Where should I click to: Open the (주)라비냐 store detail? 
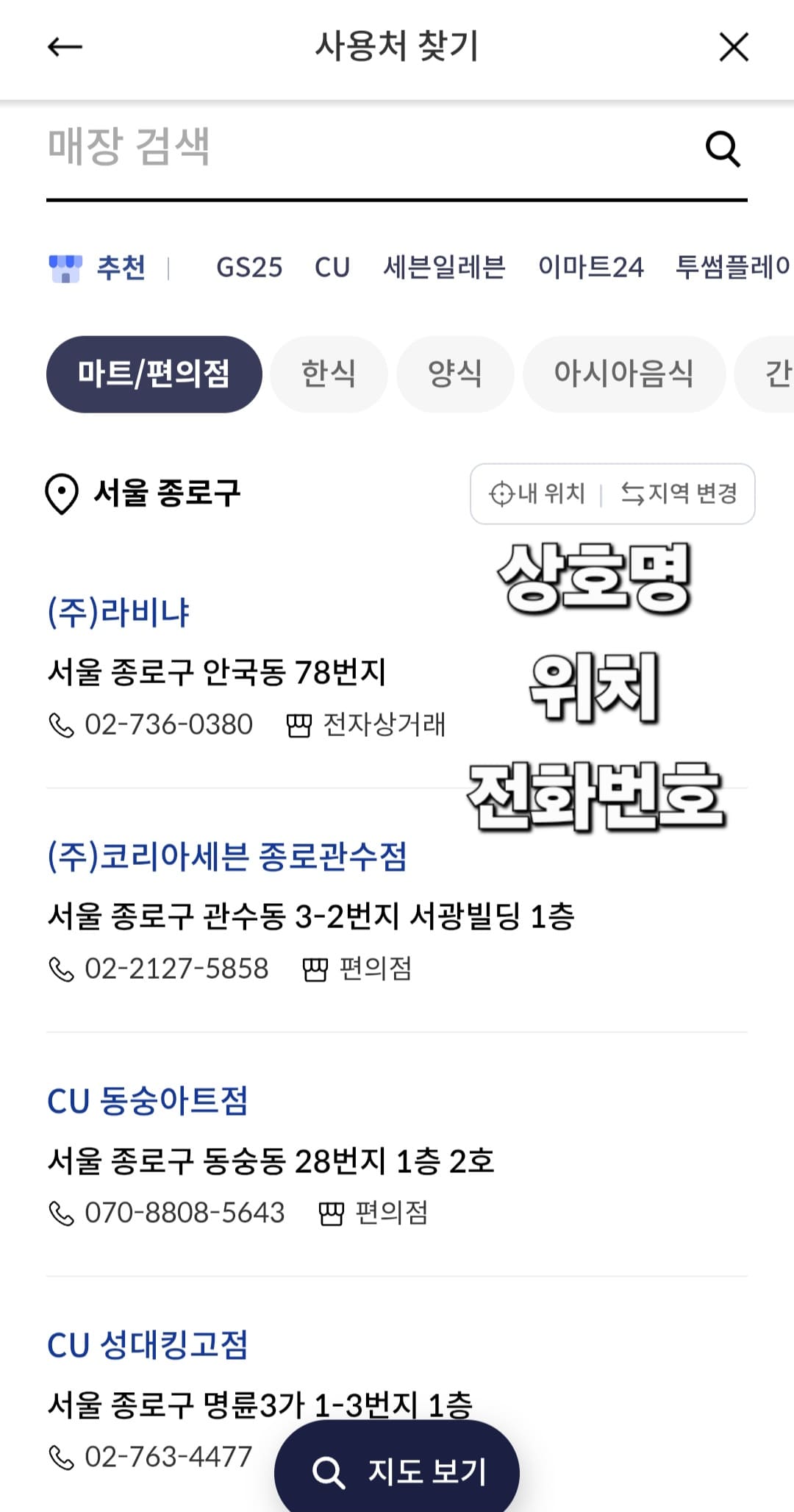pyautogui.click(x=118, y=612)
